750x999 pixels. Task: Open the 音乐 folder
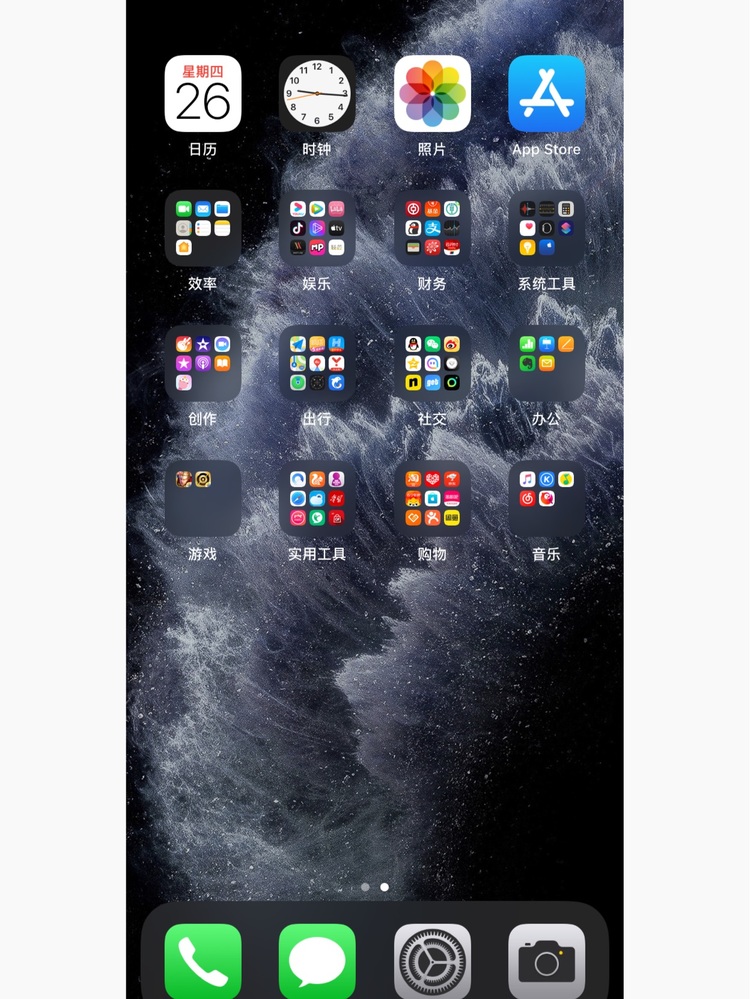546,498
